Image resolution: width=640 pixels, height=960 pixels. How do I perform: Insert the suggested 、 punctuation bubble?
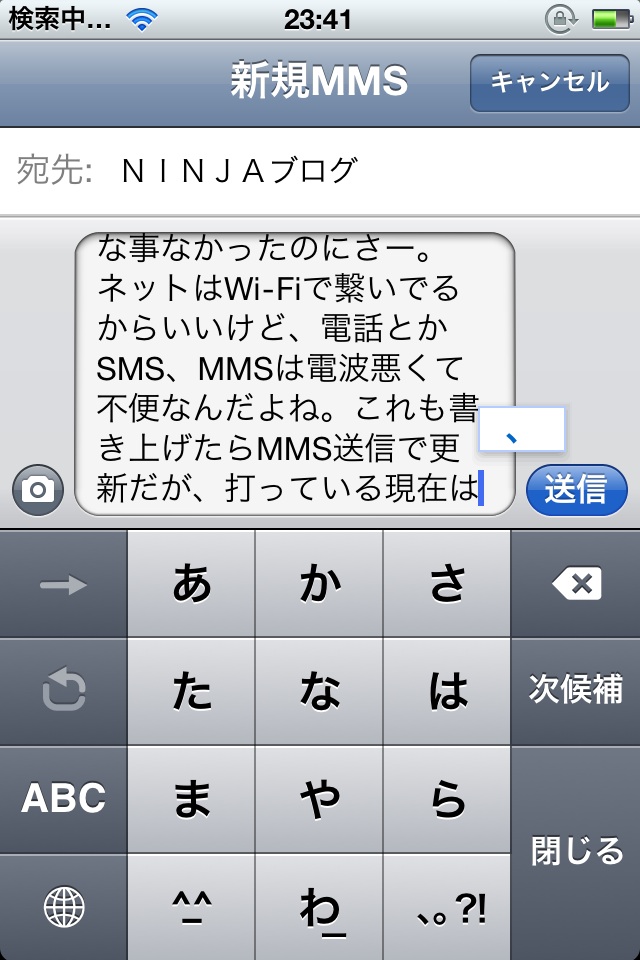(521, 430)
